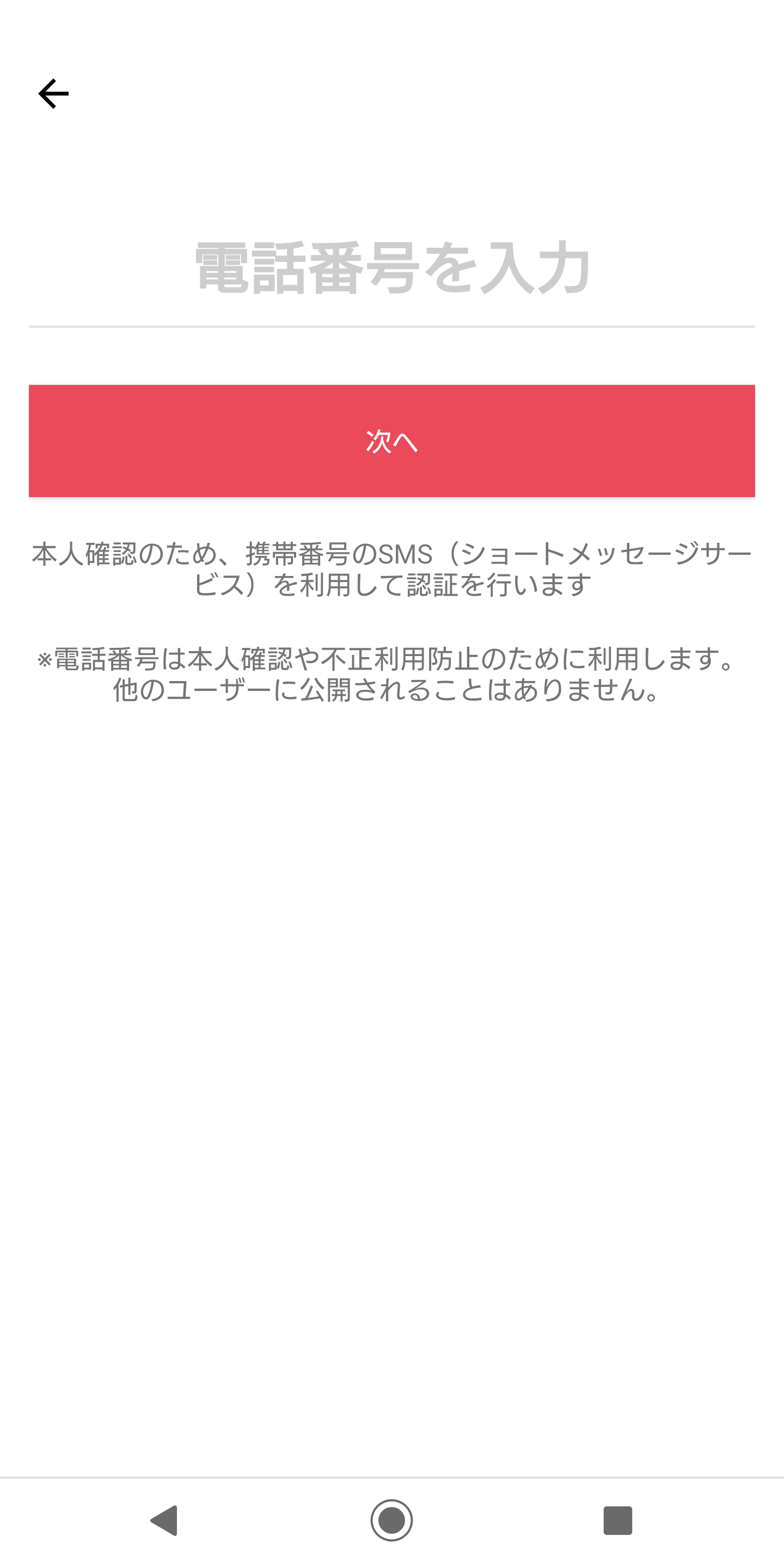Tap the red 次へ button
Image resolution: width=784 pixels, height=1568 pixels.
392,440
